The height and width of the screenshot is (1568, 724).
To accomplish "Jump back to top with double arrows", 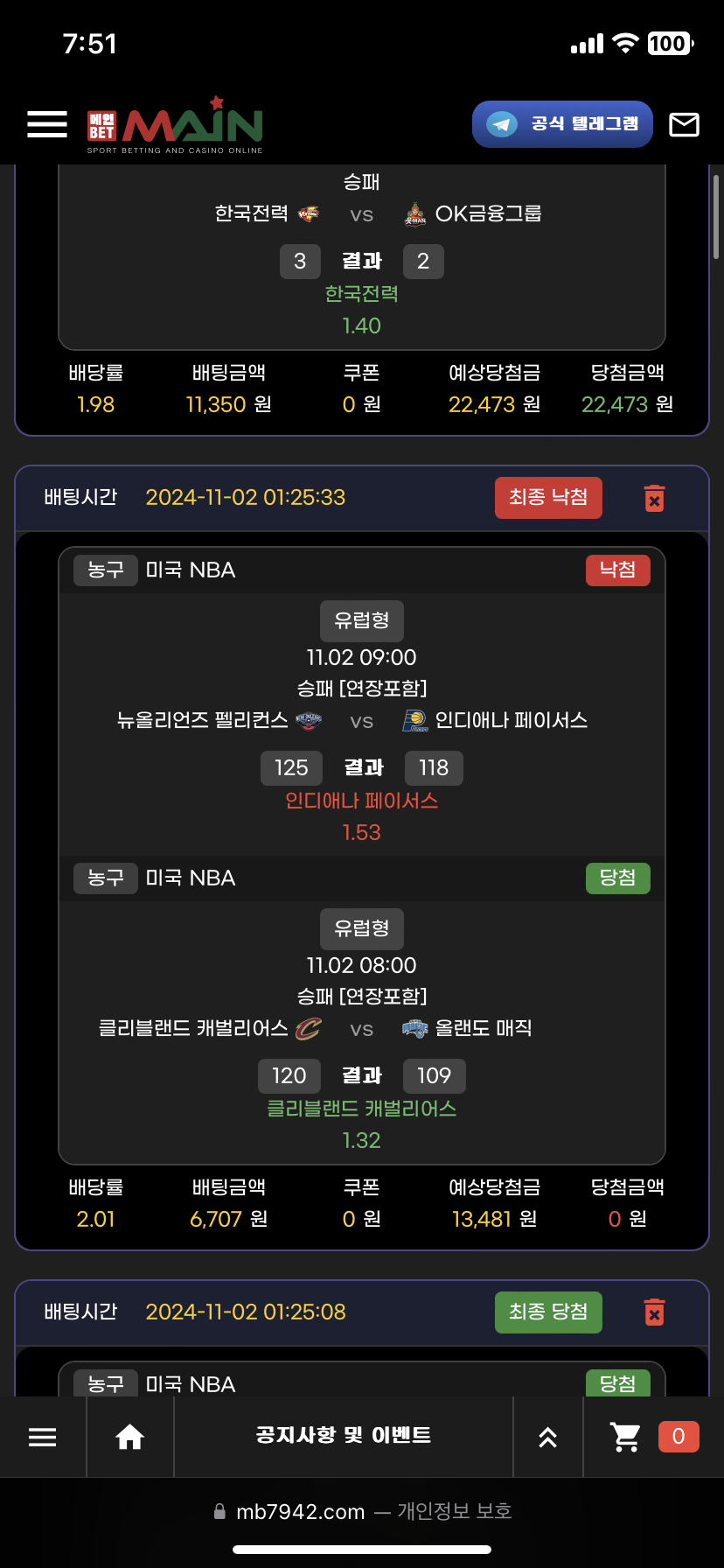I will (547, 1437).
